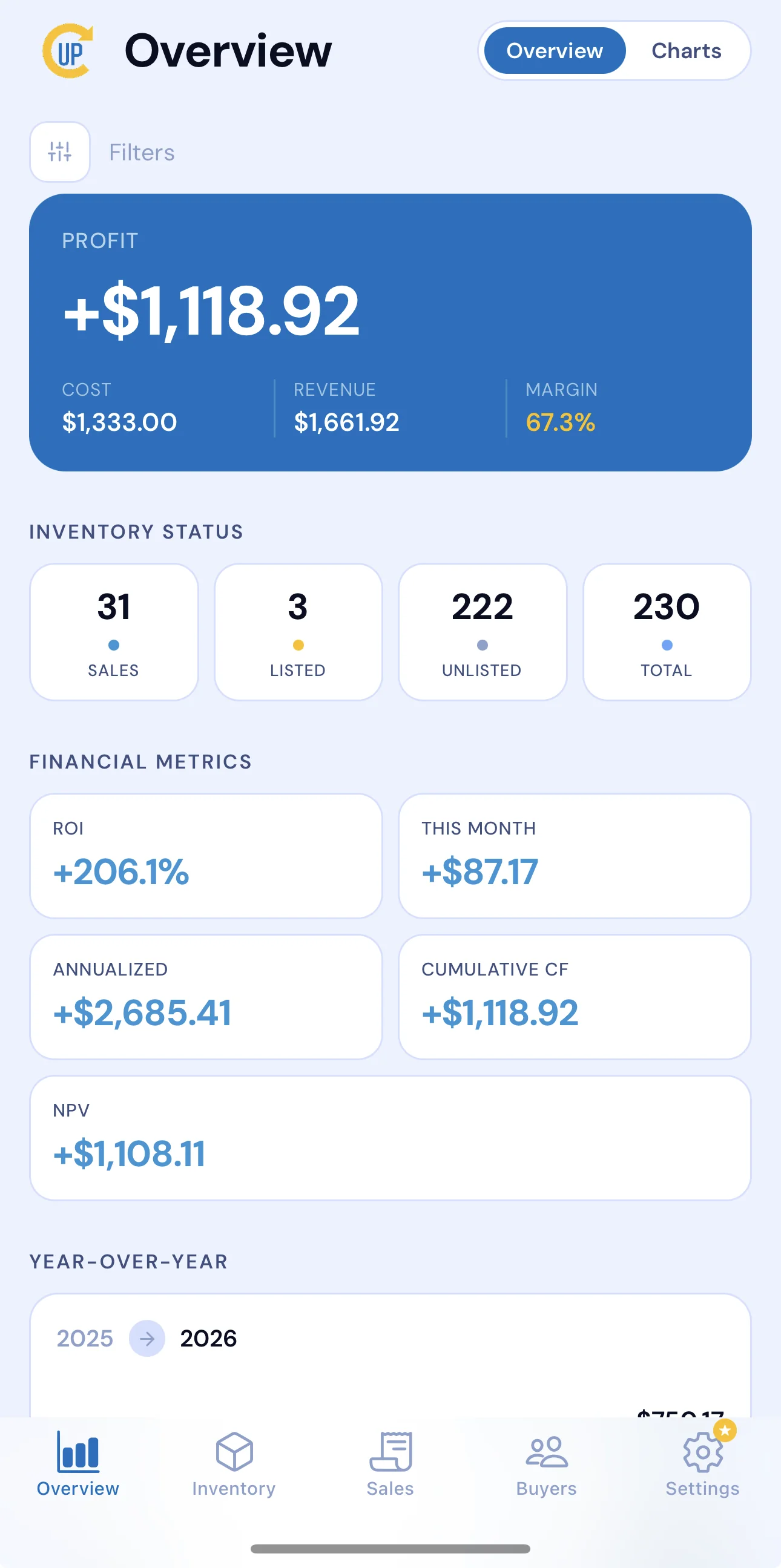The image size is (781, 1568).
Task: Click the 67.3% margin indicator
Action: [x=560, y=422]
